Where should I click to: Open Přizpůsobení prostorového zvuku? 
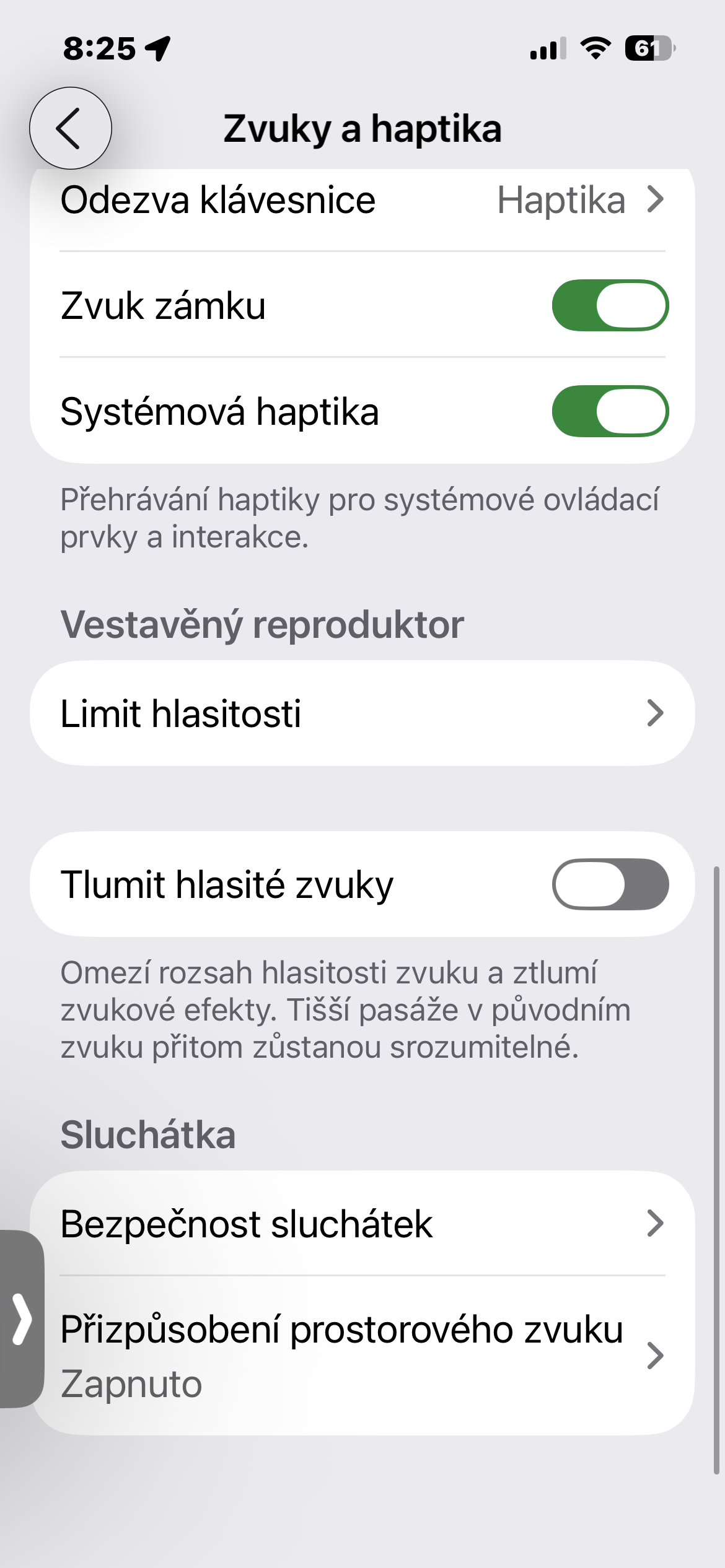[362, 1356]
